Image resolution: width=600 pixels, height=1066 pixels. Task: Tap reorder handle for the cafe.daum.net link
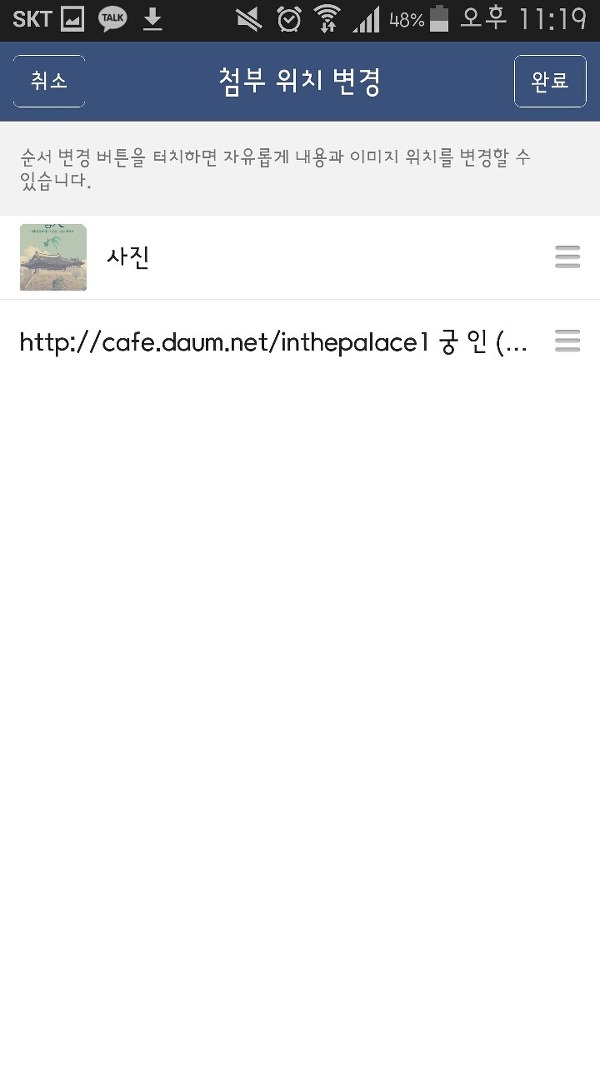tap(567, 342)
